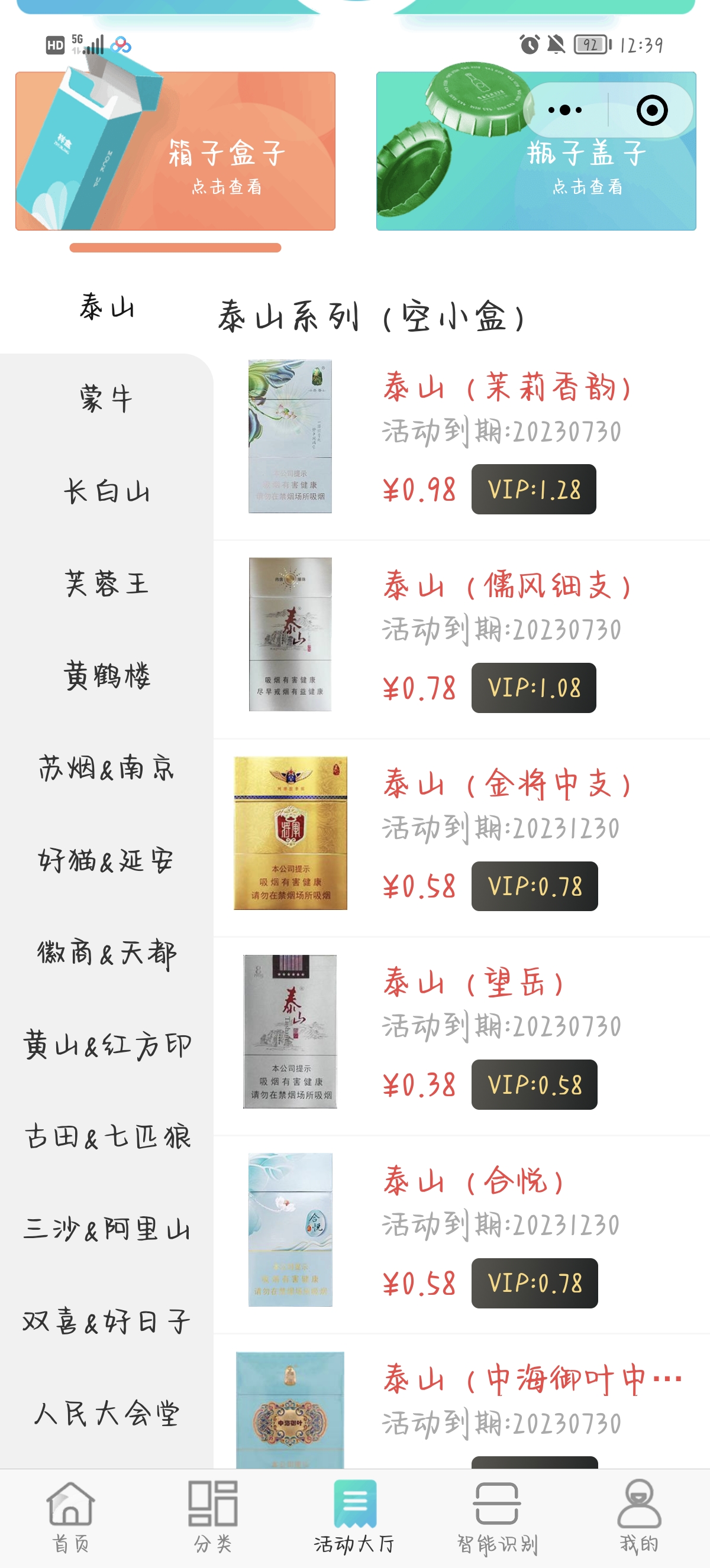Switch to the 分类 tab
Image resolution: width=710 pixels, height=1568 pixels.
tap(212, 1517)
